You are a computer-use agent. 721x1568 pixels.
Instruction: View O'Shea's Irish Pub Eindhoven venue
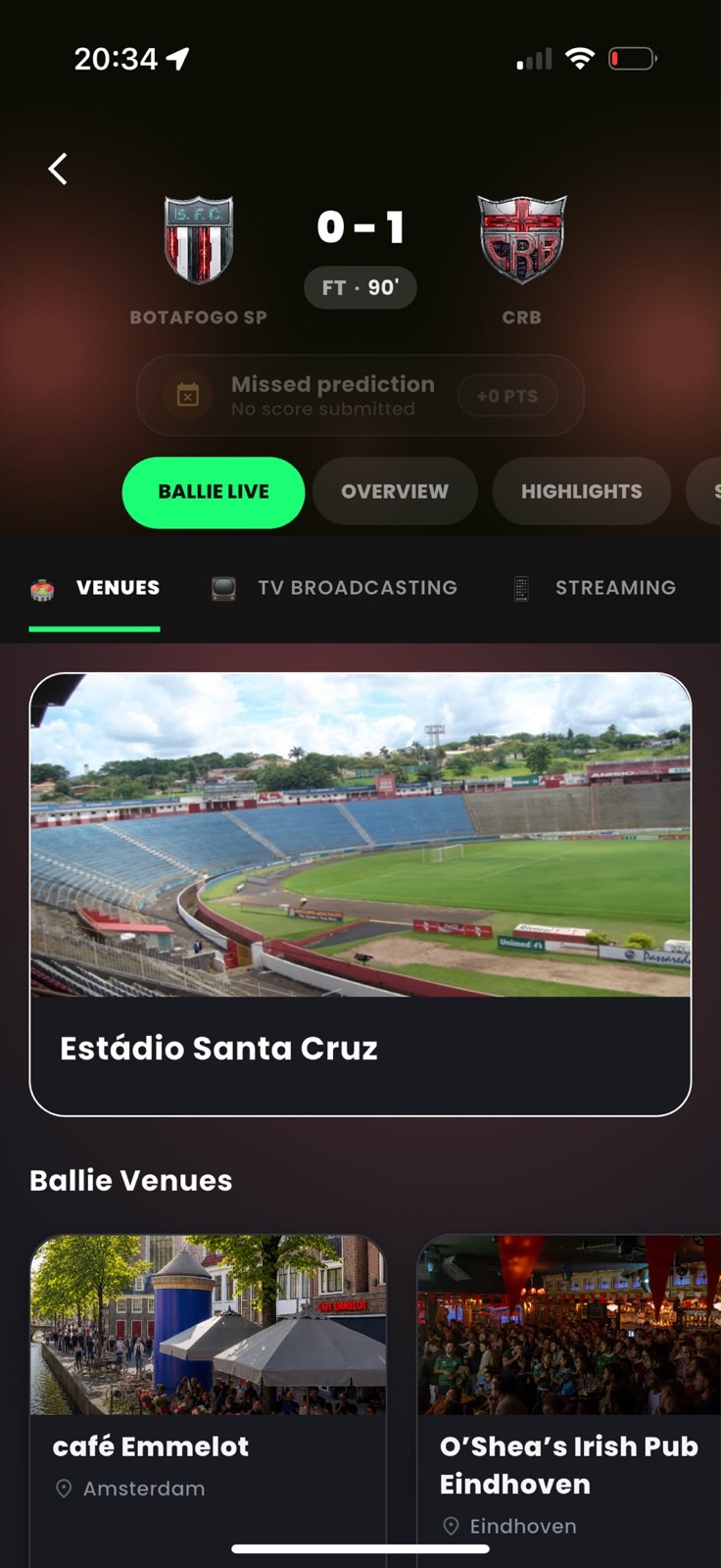[569, 1401]
